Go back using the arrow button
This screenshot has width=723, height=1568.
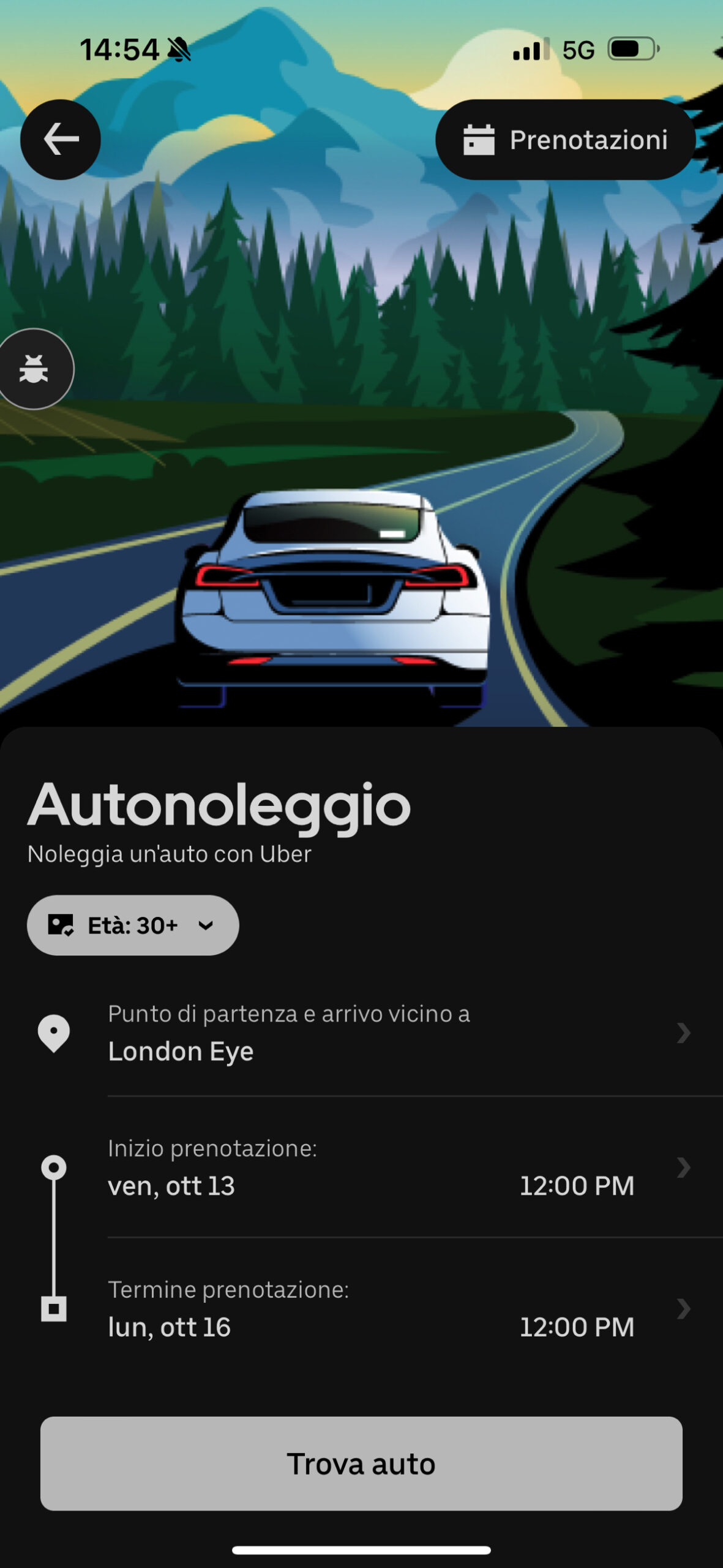60,140
